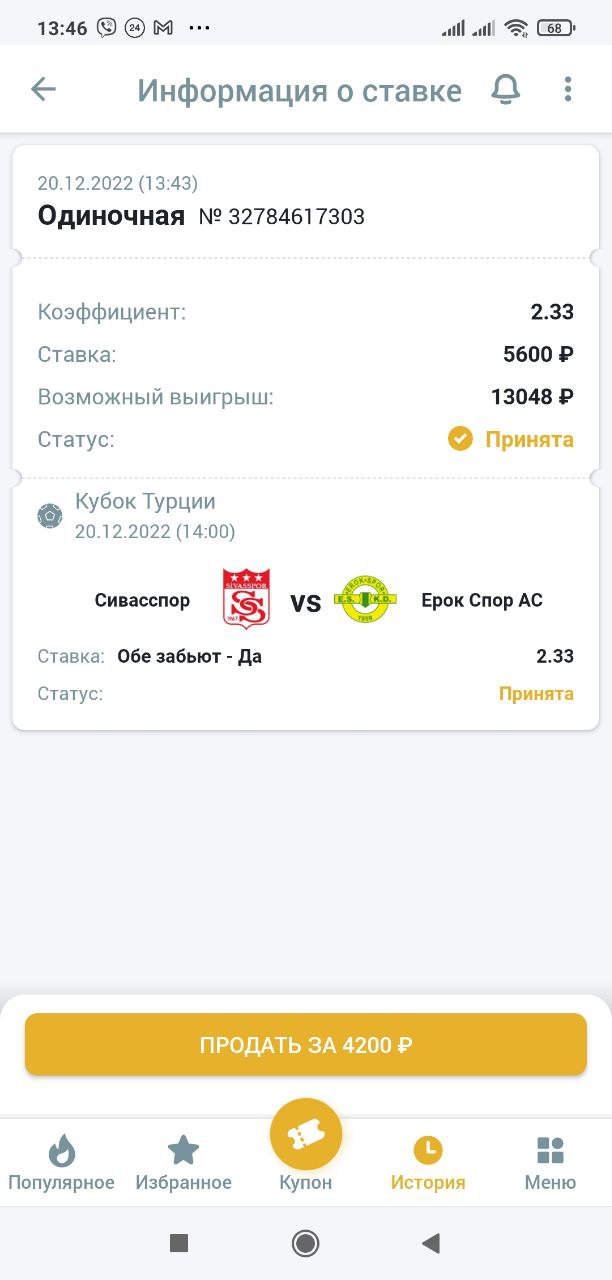Tap the system home button

click(x=305, y=1243)
